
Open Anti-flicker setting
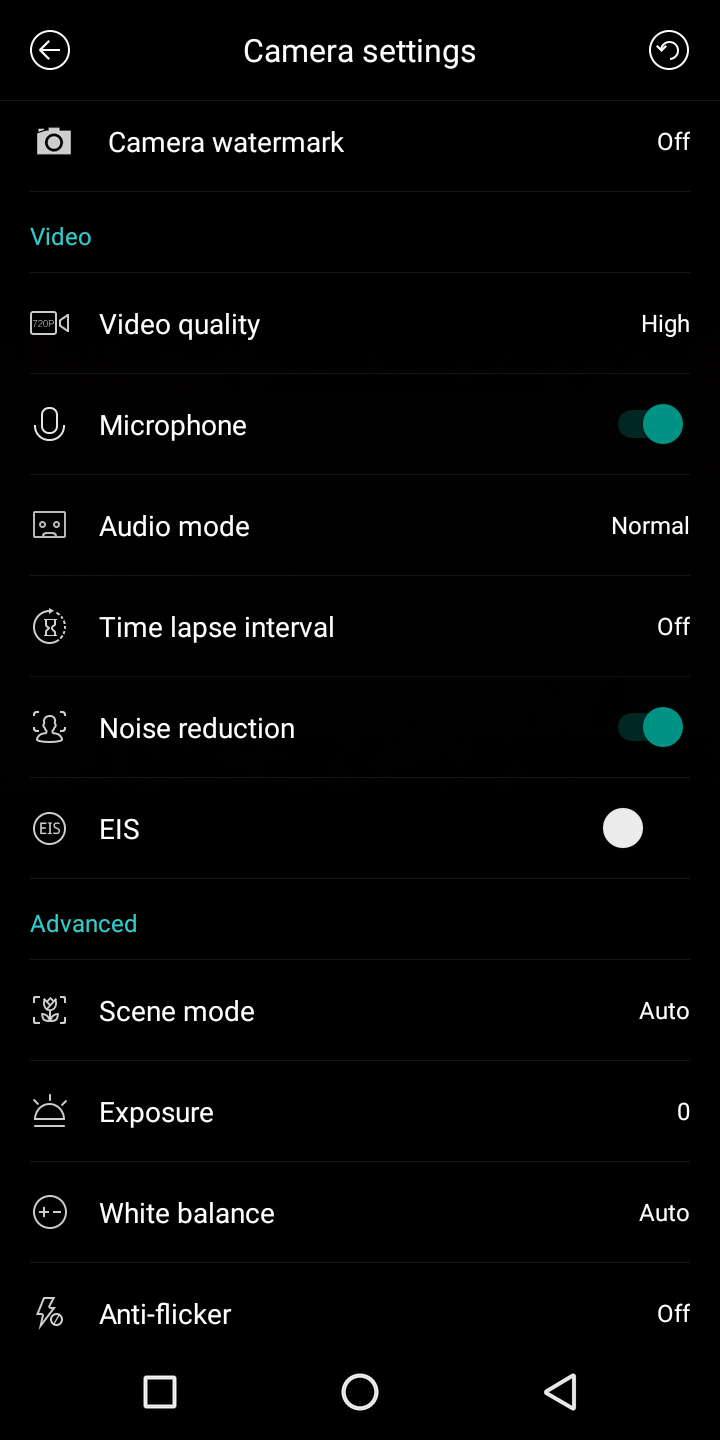[360, 1314]
